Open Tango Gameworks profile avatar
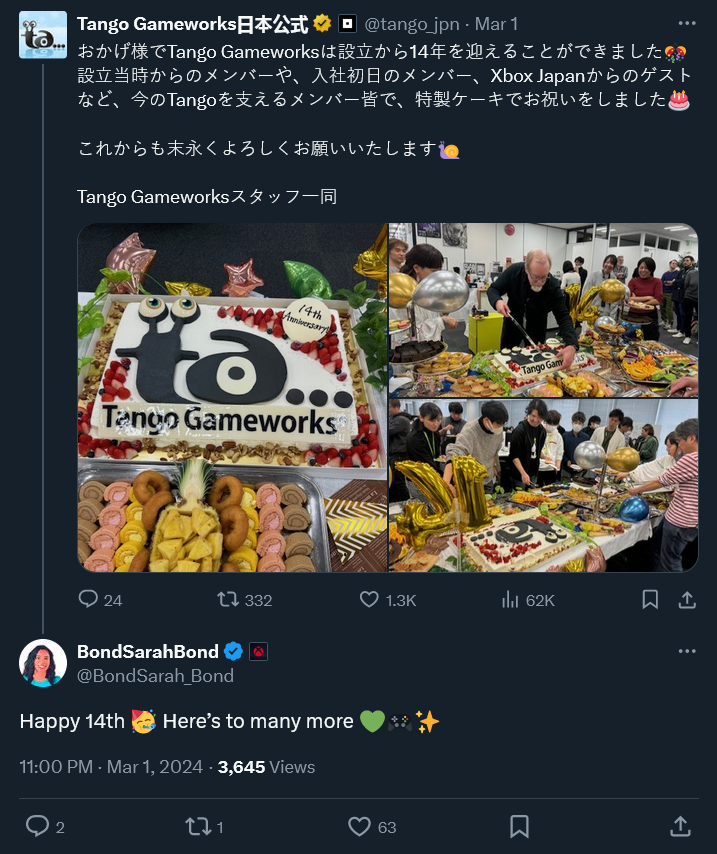This screenshot has width=717, height=854. click(43, 35)
